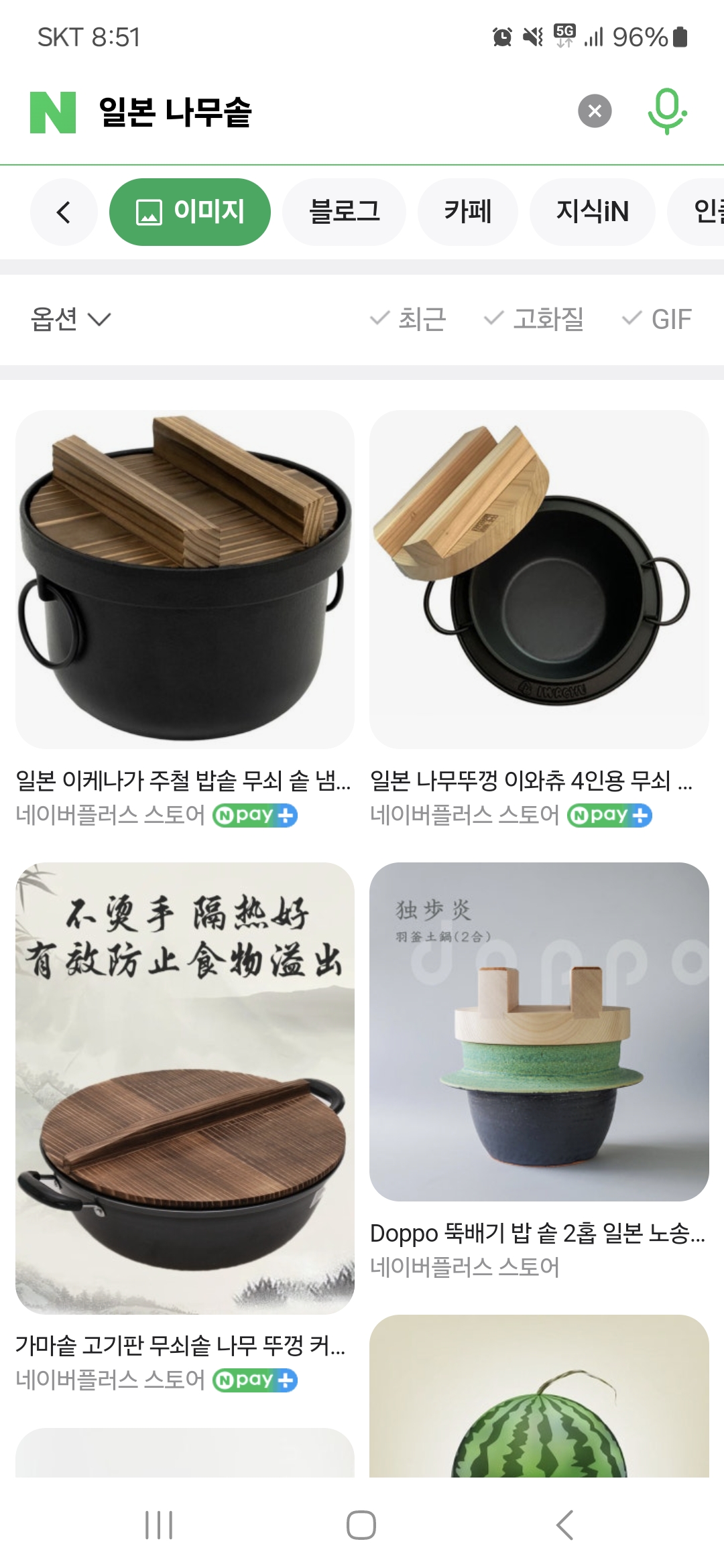
Task: Open the 일본 이케나가 주철 밥솥 image result
Action: tap(185, 580)
